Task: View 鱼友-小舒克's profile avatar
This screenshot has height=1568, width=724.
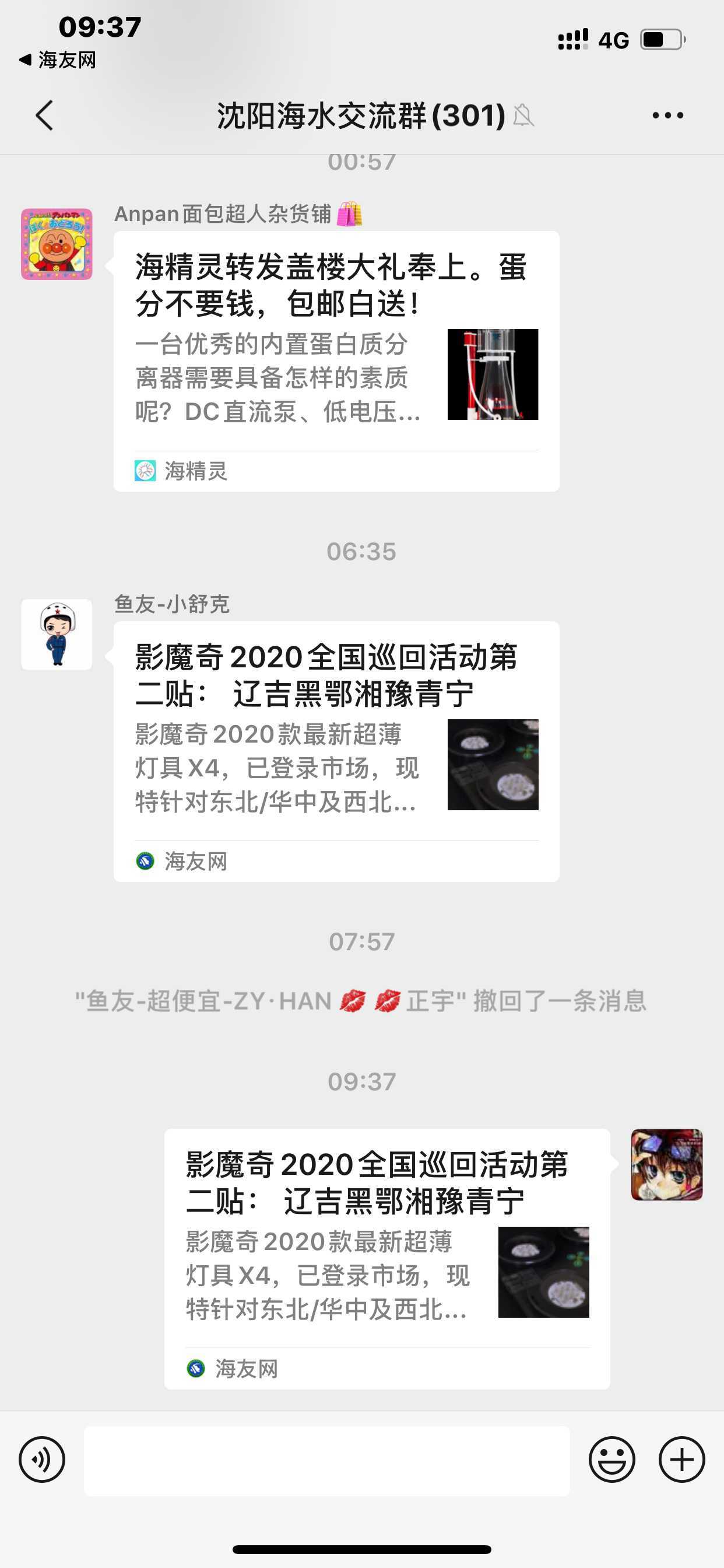Action: point(57,635)
